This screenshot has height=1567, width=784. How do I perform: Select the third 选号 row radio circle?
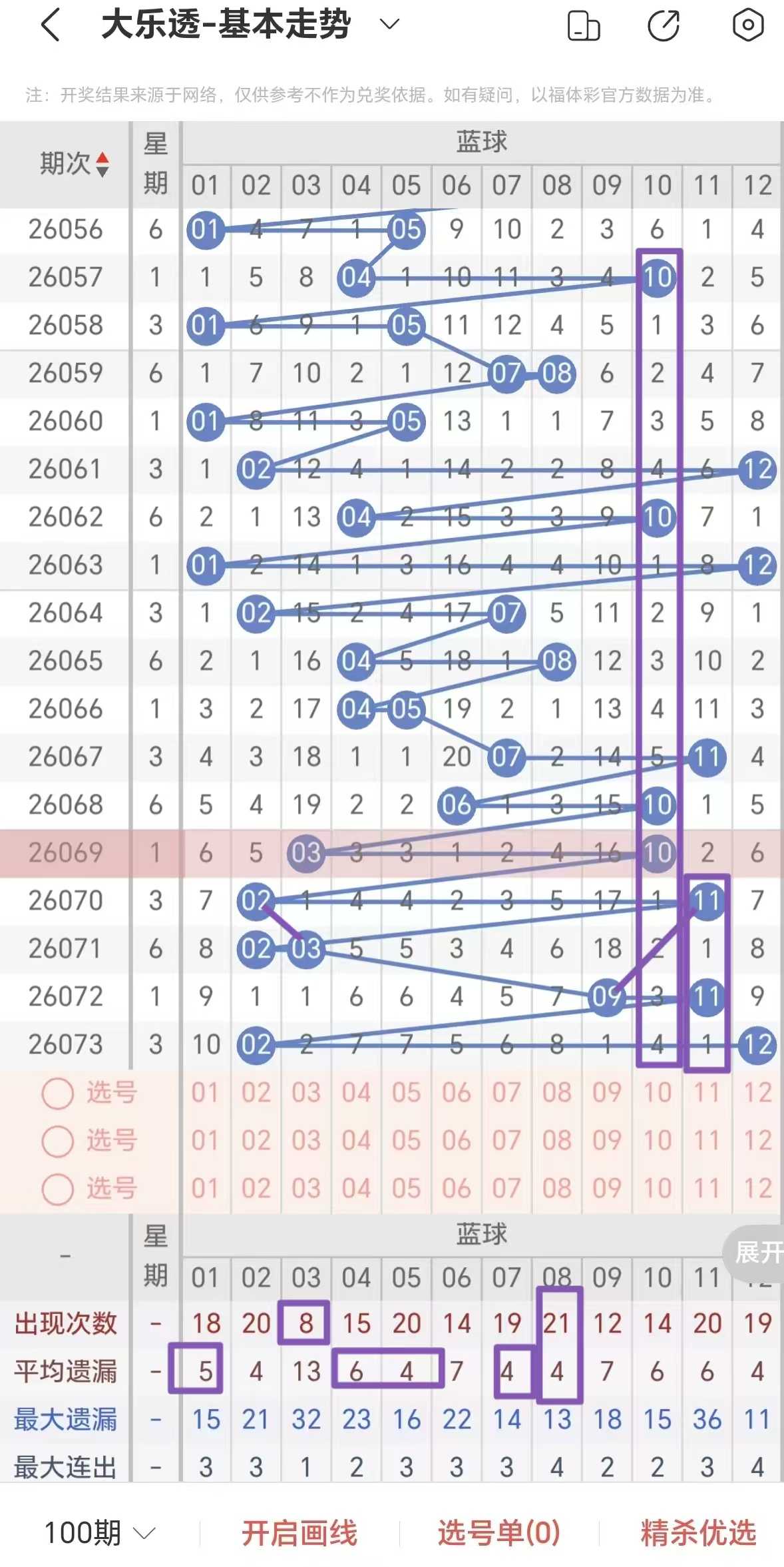[x=57, y=1189]
